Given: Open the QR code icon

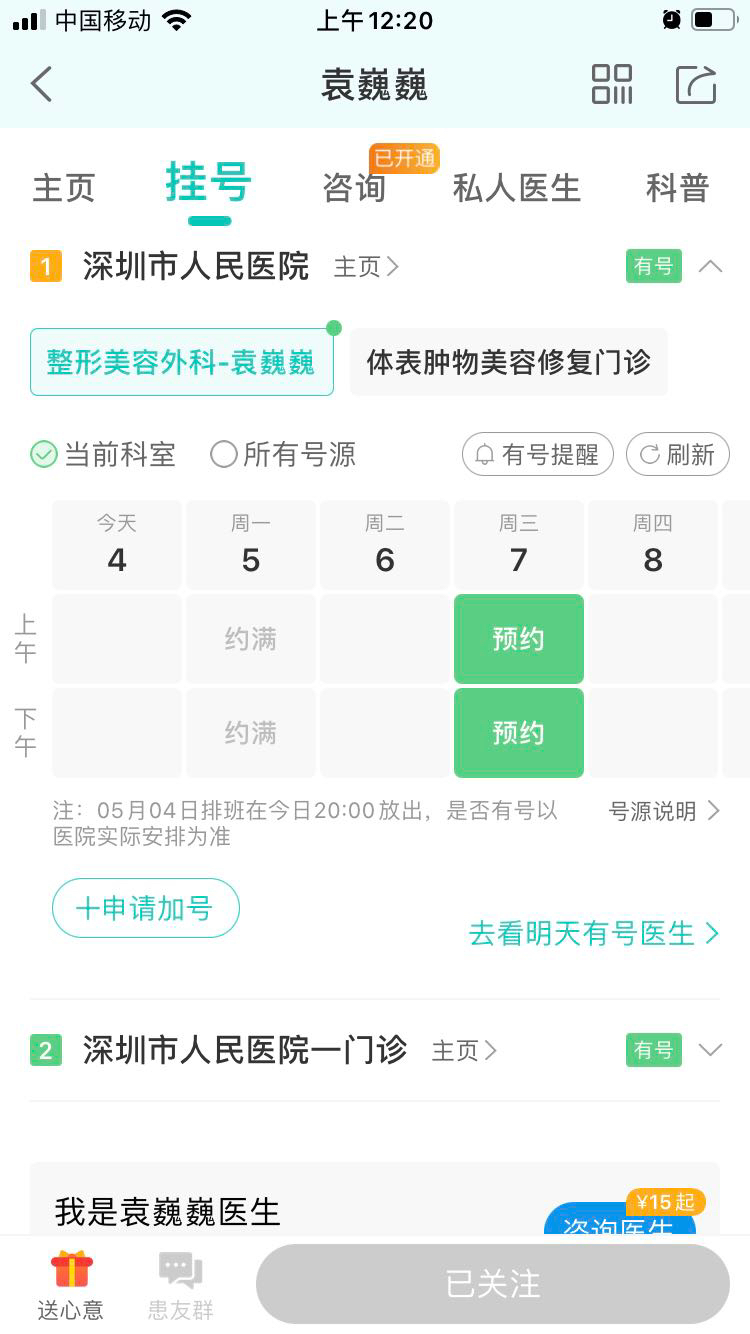Looking at the screenshot, I should coord(611,85).
